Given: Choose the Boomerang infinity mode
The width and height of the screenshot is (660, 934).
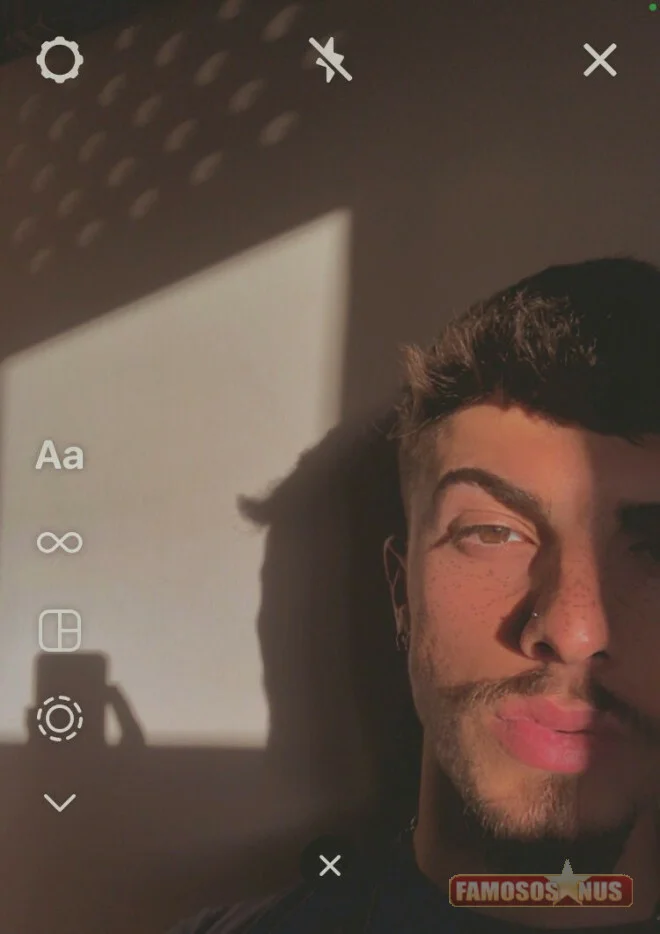Looking at the screenshot, I should pyautogui.click(x=60, y=542).
